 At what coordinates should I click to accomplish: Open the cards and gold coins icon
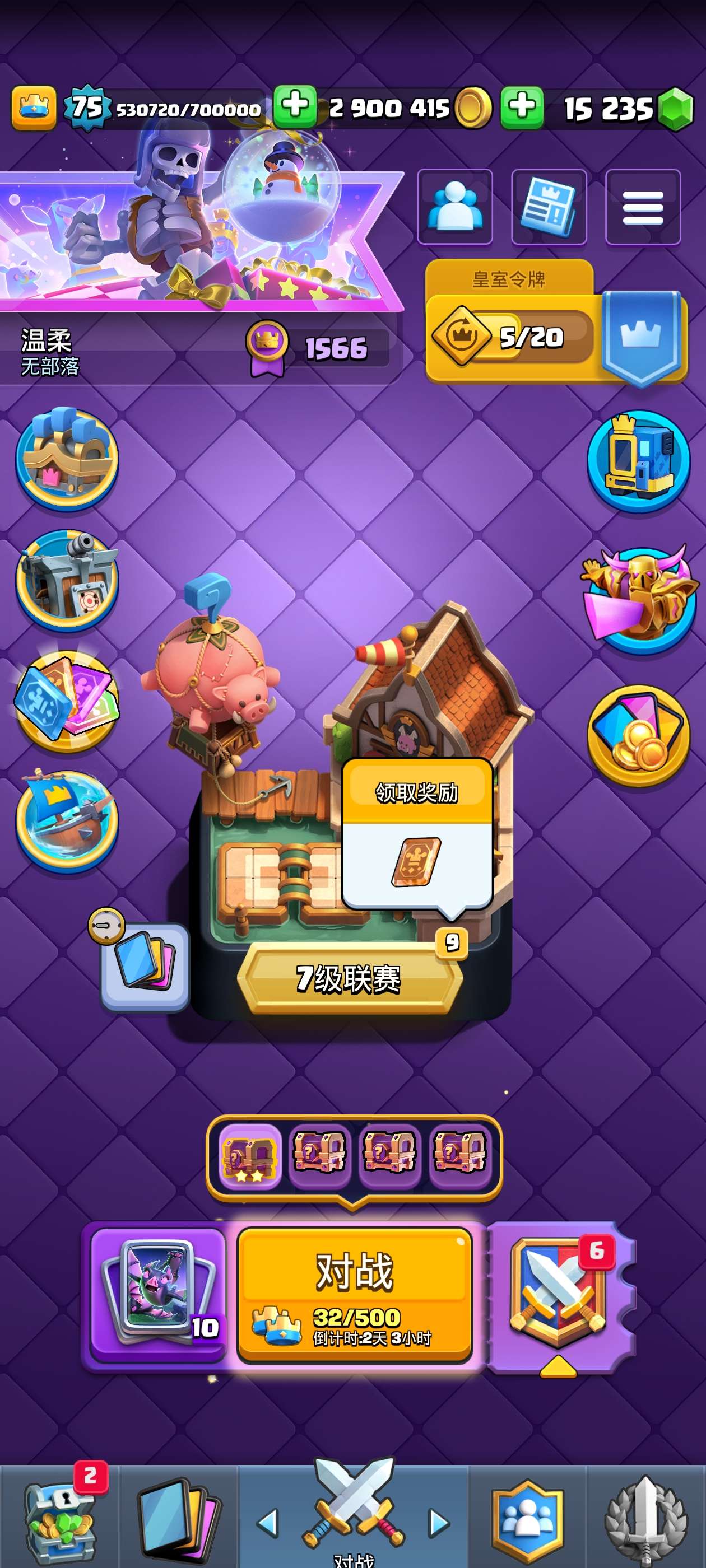[638, 734]
